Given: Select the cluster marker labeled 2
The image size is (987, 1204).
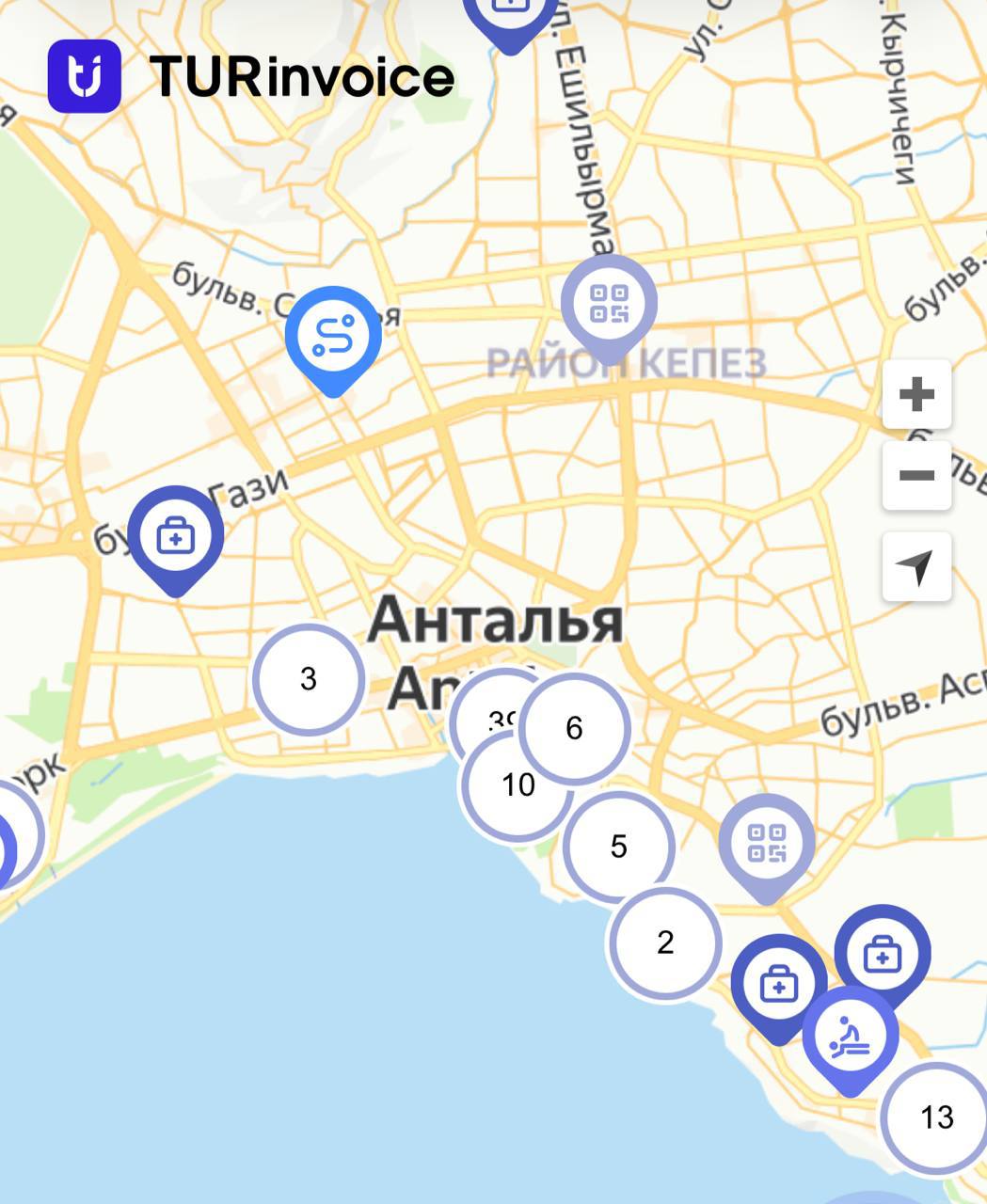Looking at the screenshot, I should [x=665, y=942].
